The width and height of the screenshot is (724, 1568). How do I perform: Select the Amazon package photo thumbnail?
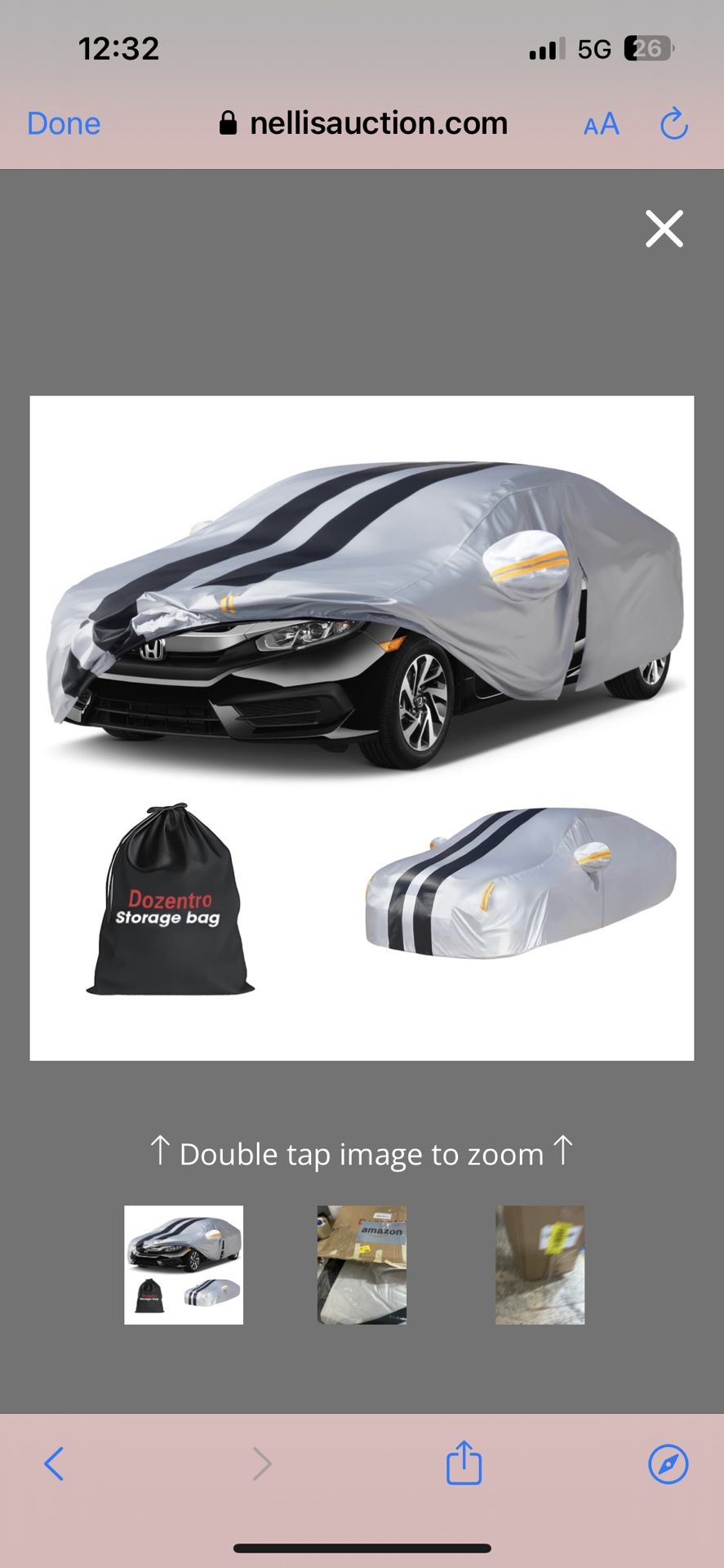click(x=362, y=1264)
